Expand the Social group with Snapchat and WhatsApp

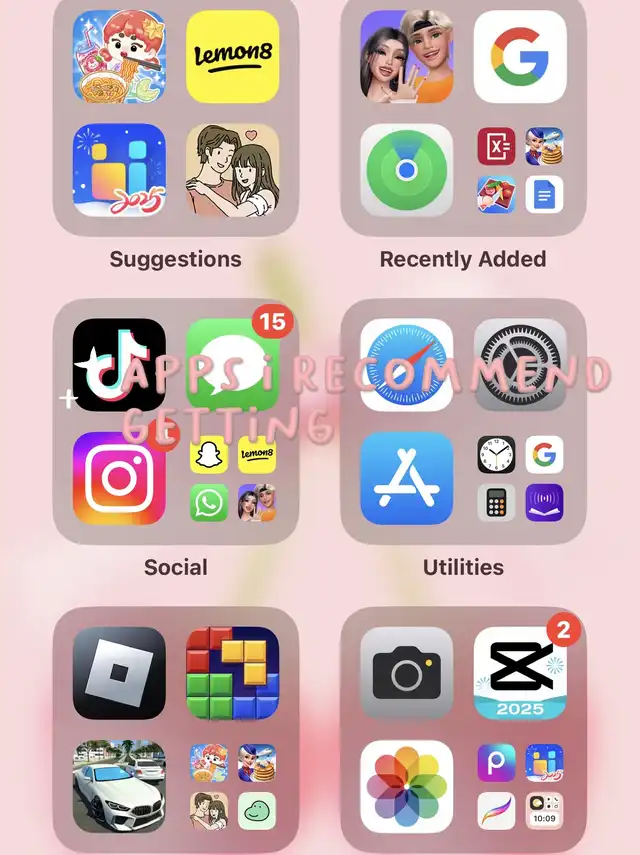click(x=233, y=479)
